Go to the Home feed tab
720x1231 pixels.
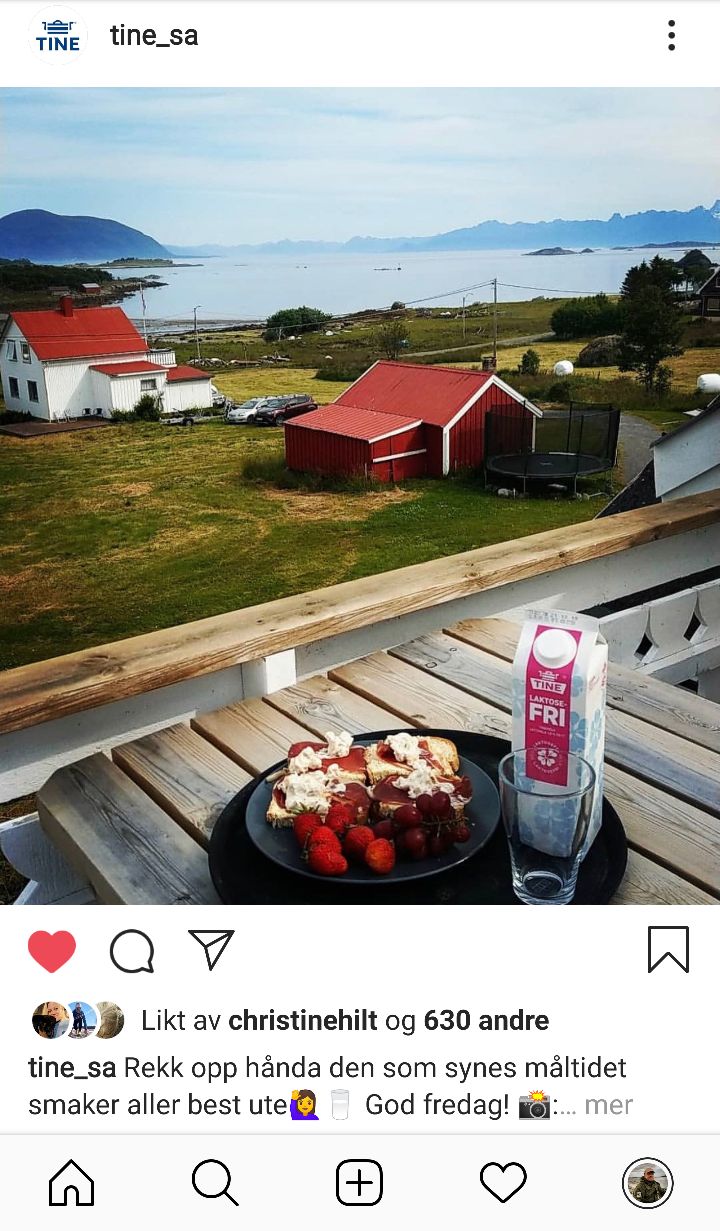coord(72,1183)
